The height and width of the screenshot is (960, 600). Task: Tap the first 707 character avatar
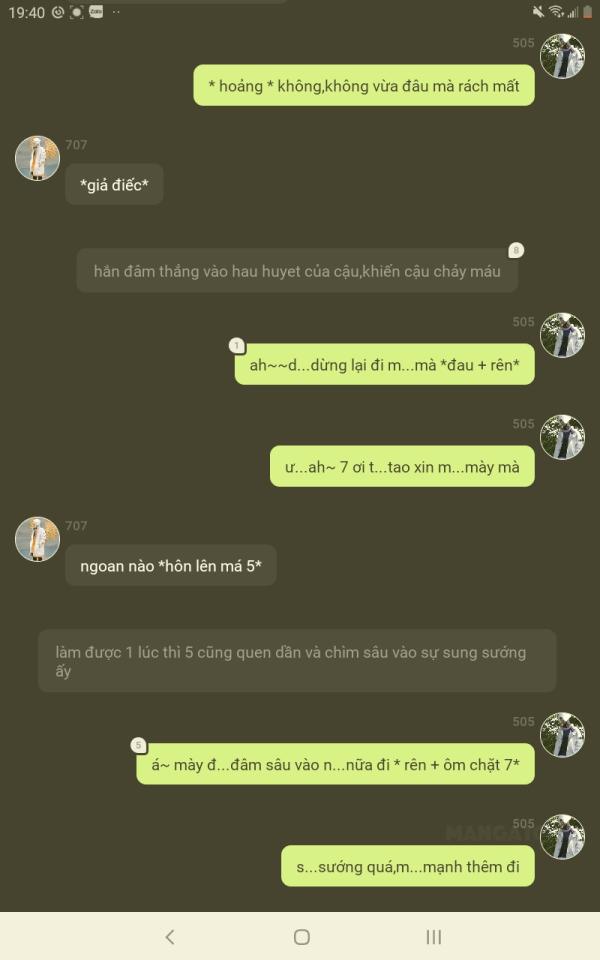[x=37, y=158]
